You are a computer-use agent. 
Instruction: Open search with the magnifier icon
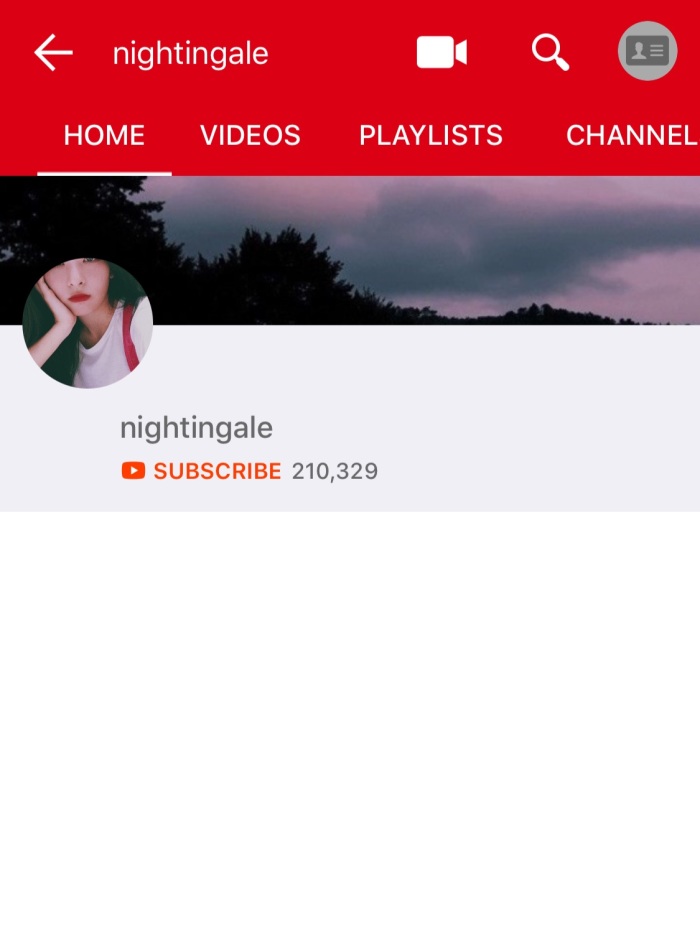pyautogui.click(x=550, y=52)
